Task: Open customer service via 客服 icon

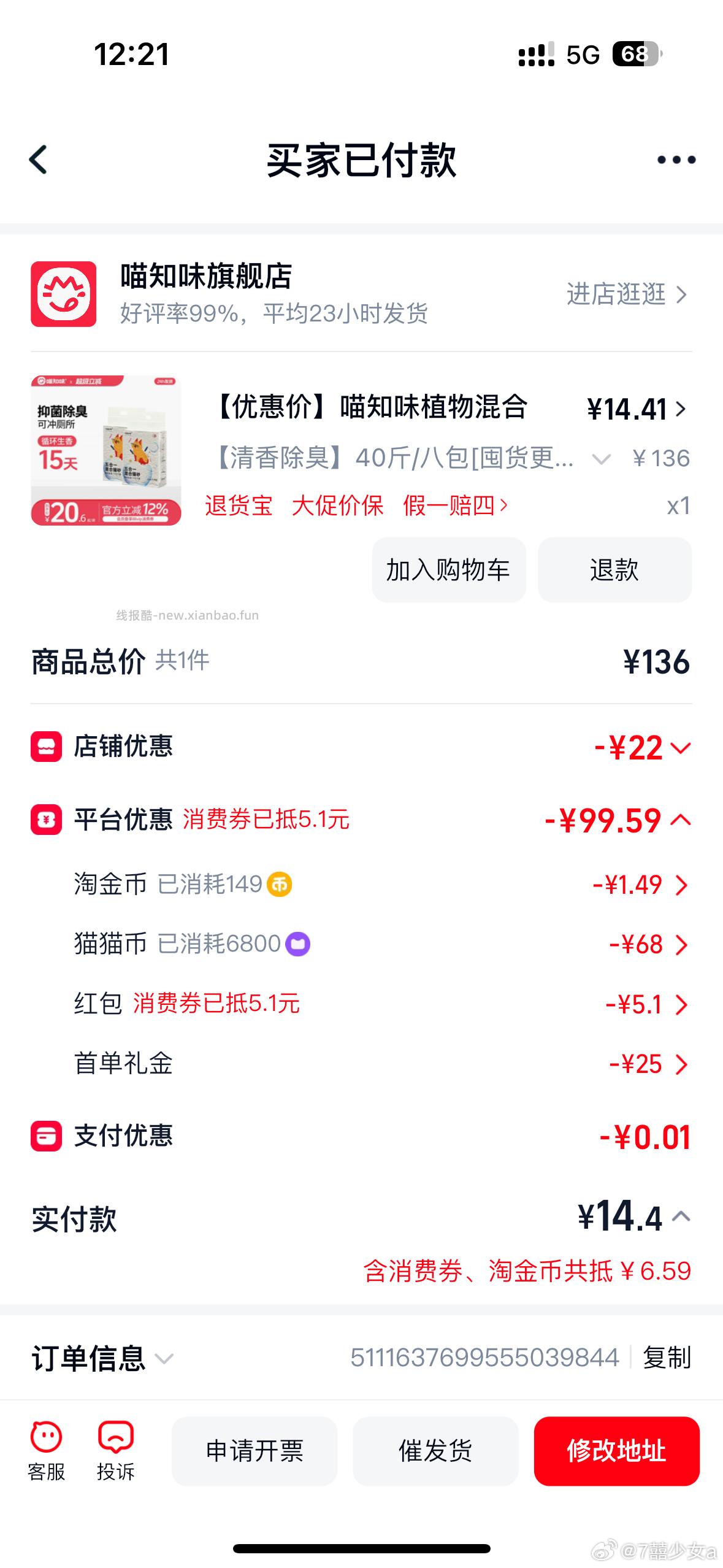Action: click(x=46, y=1436)
